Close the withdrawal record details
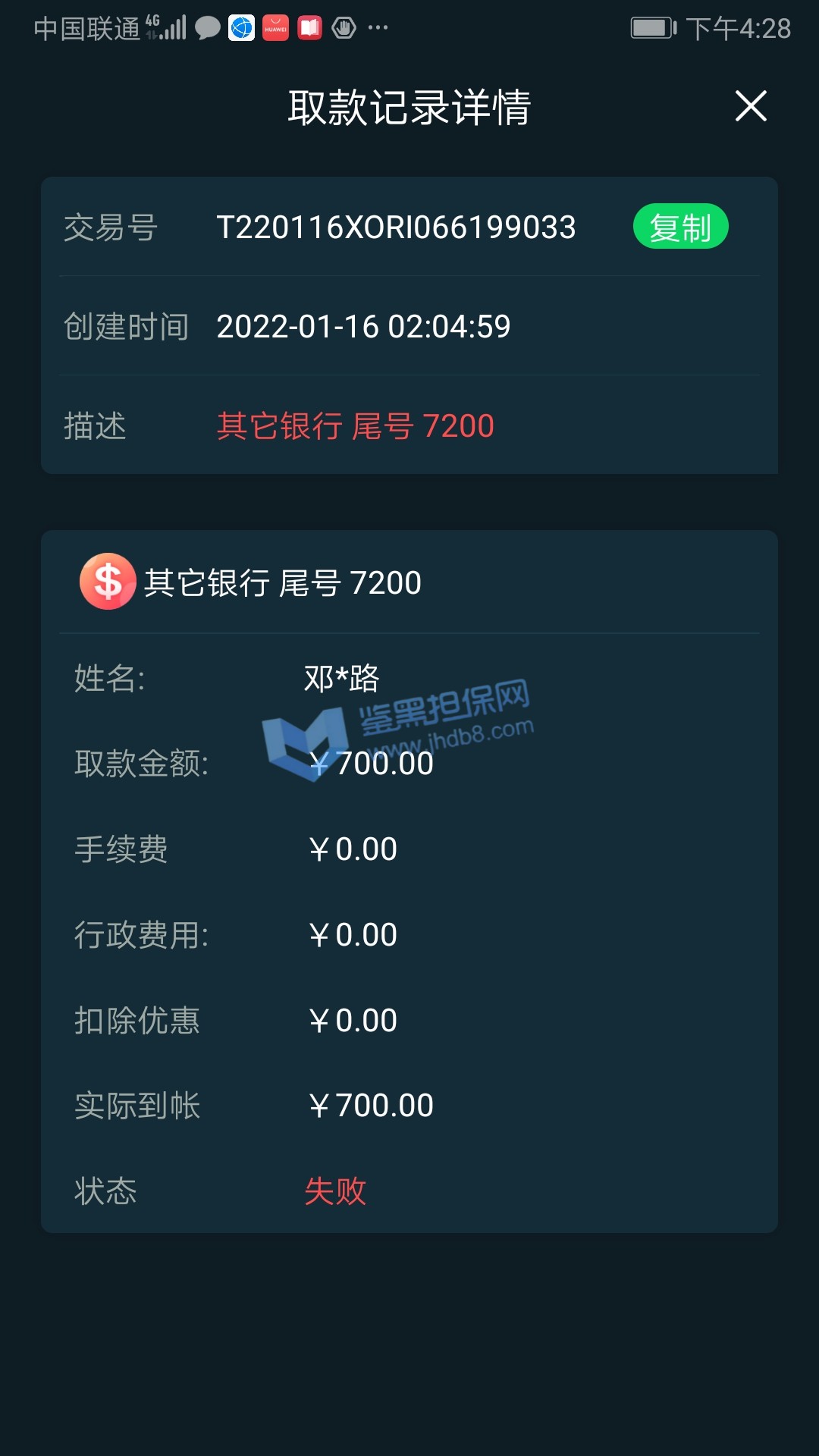The image size is (819, 1456). coord(751,106)
